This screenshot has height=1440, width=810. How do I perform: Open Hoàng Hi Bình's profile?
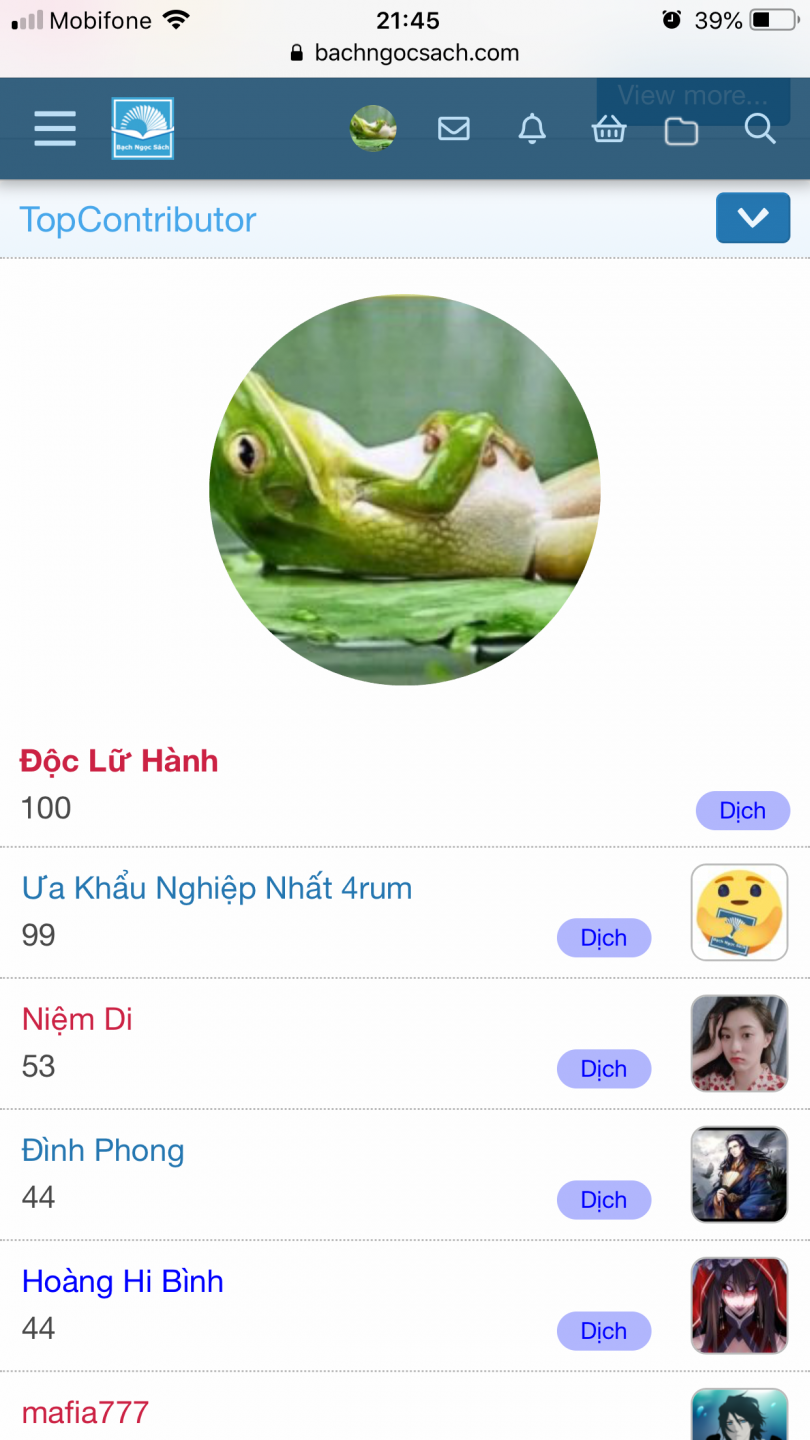click(x=123, y=1281)
